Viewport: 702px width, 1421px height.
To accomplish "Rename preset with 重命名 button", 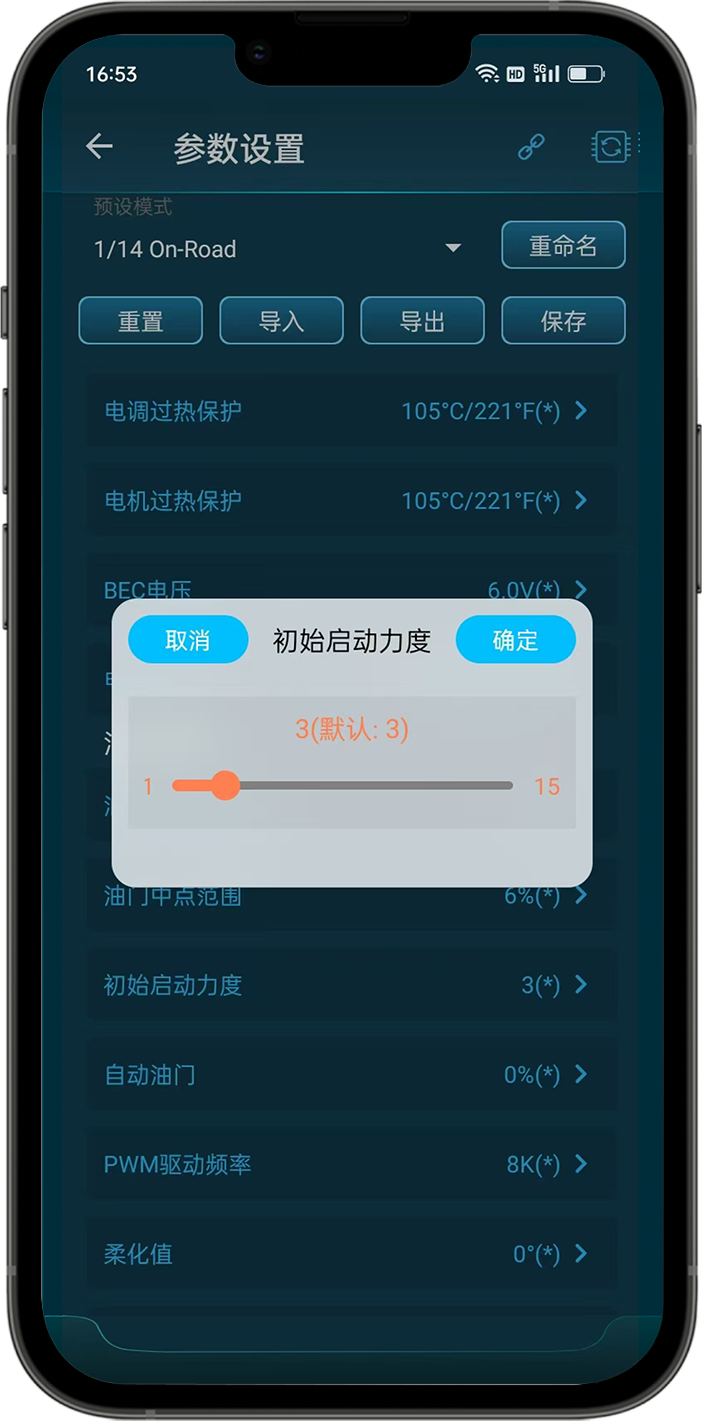I will pos(563,246).
